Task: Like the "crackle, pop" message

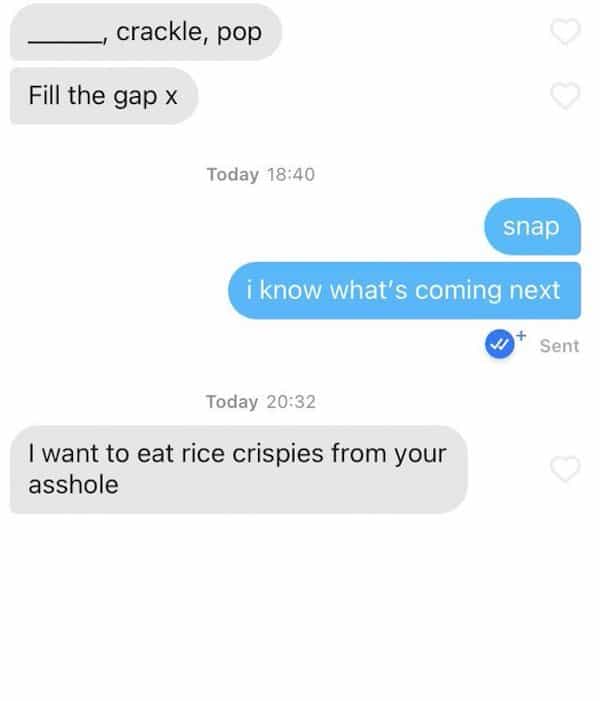Action: tap(566, 32)
